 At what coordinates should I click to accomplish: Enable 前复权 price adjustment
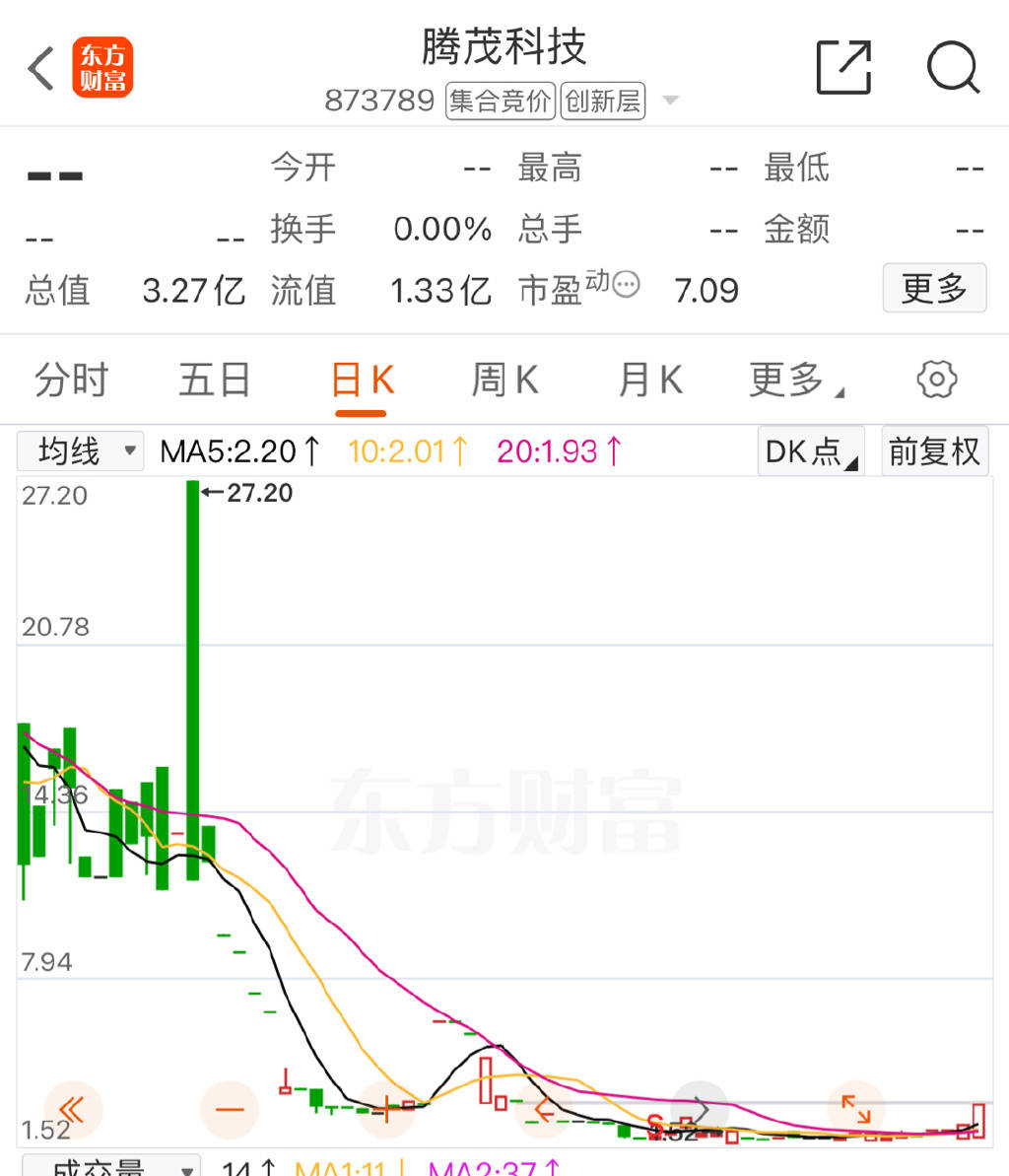934,450
